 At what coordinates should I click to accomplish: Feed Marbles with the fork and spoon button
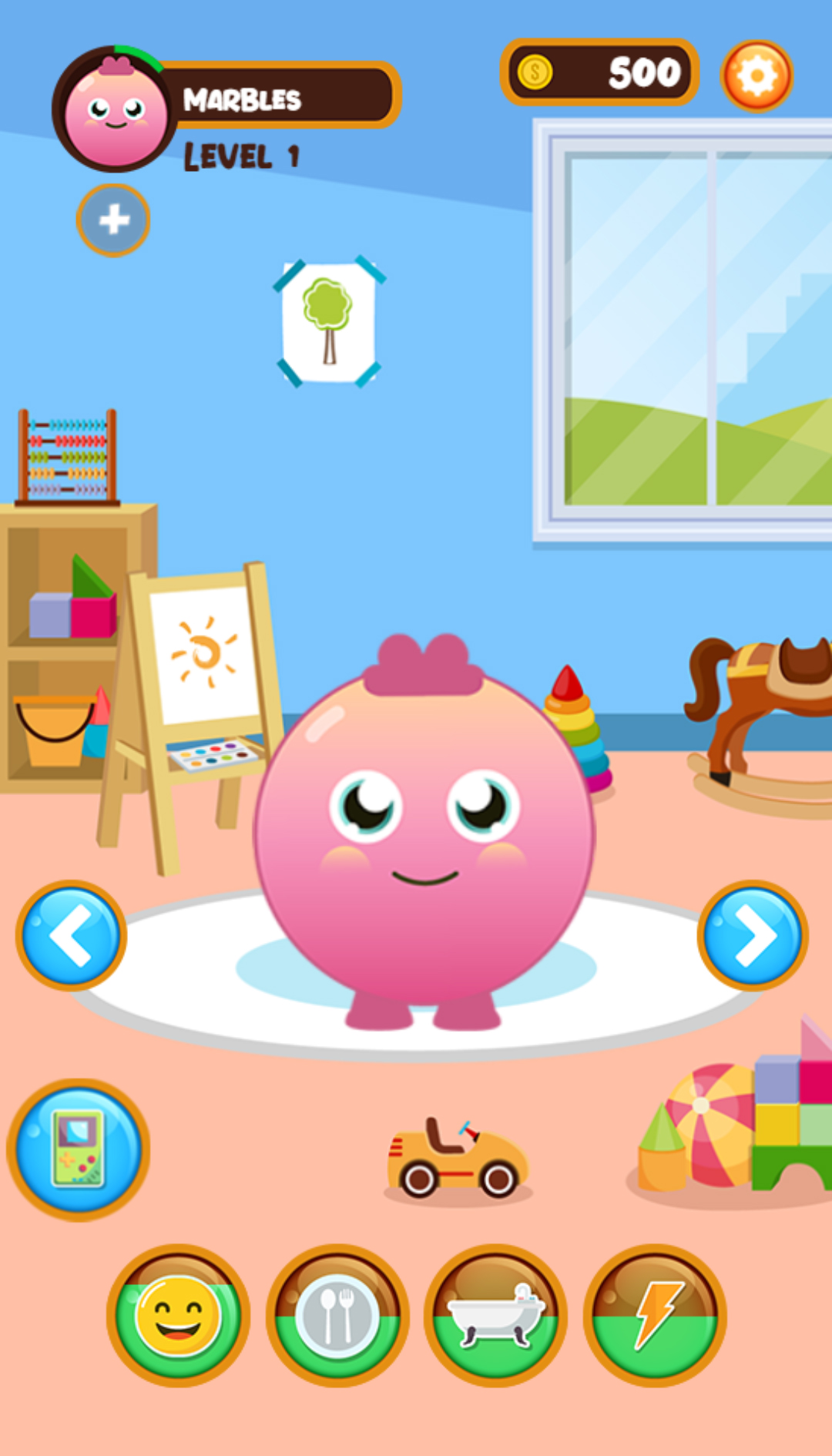pyautogui.click(x=337, y=1316)
